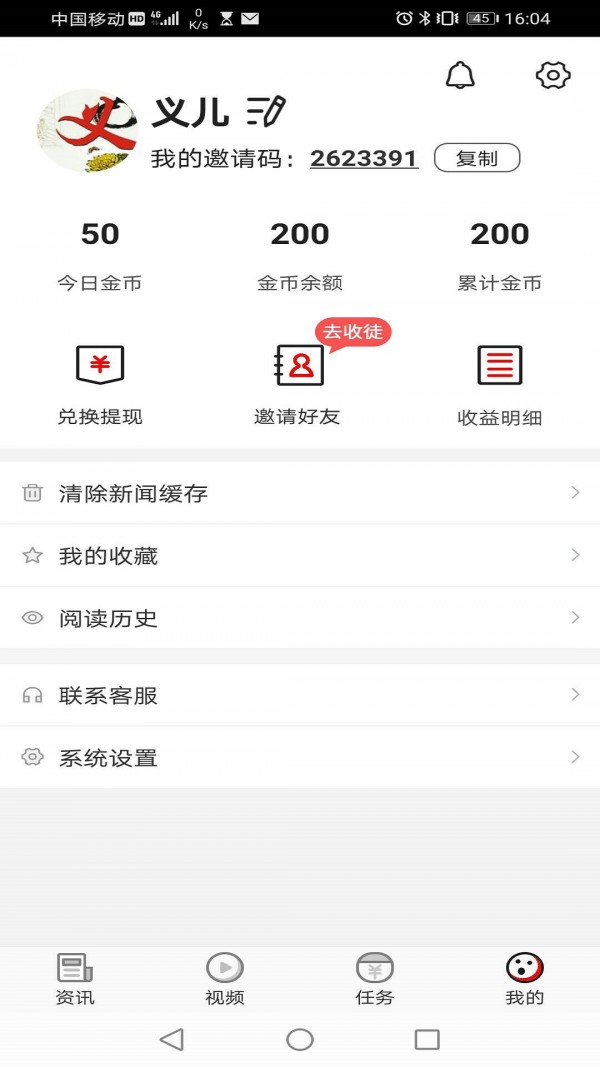Viewport: 600px width, 1067px height.
Task: Tap the system back button
Action: pos(172,1040)
